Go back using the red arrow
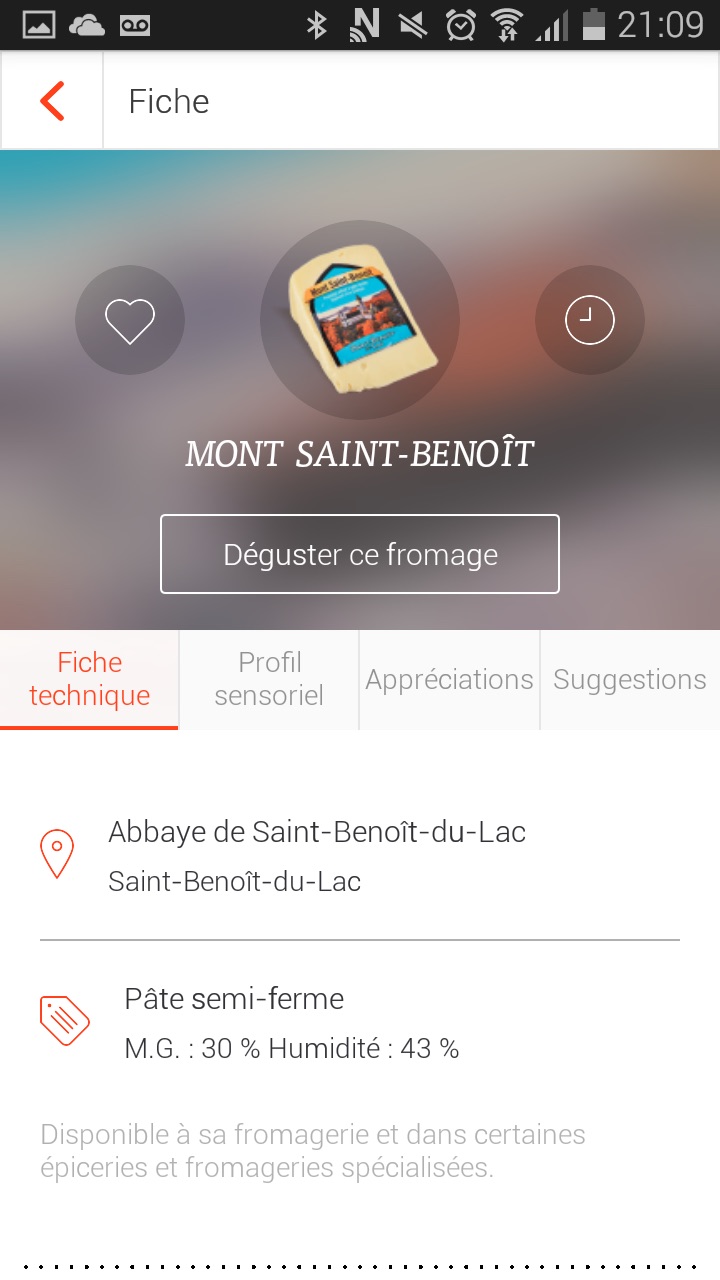This screenshot has width=720, height=1280. [x=52, y=101]
